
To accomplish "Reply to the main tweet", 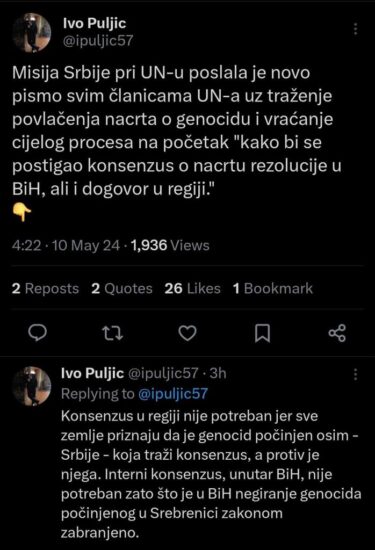I will pyautogui.click(x=37, y=333).
